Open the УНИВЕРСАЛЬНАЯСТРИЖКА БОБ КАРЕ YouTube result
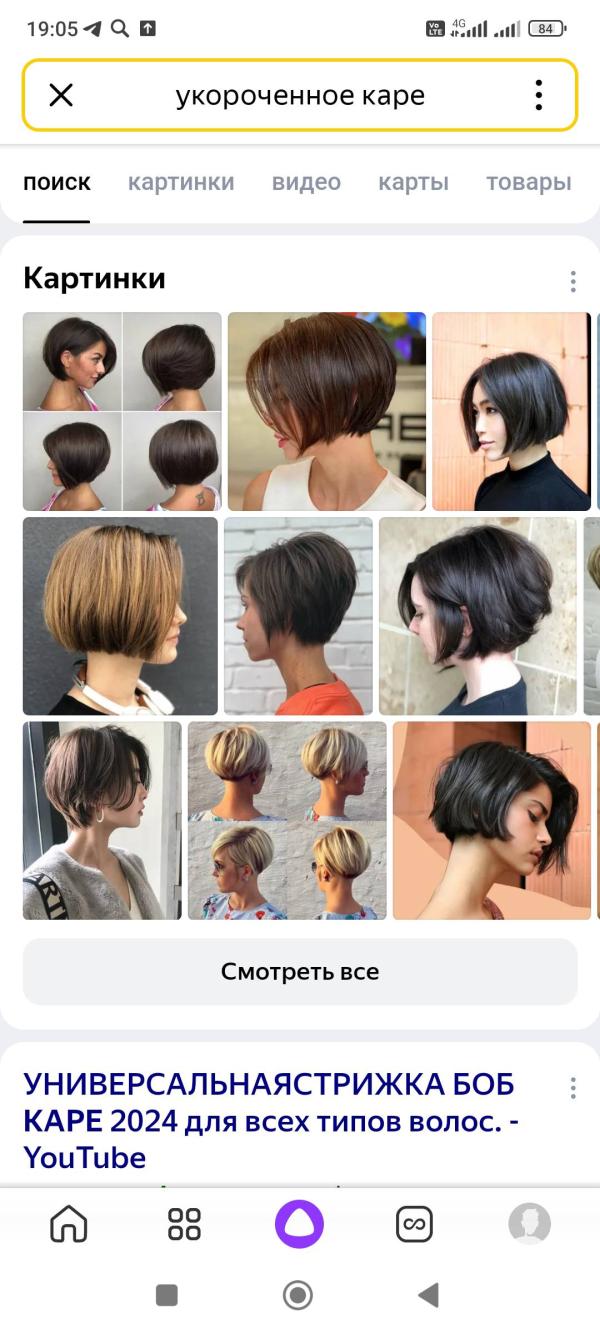 click(x=270, y=1120)
